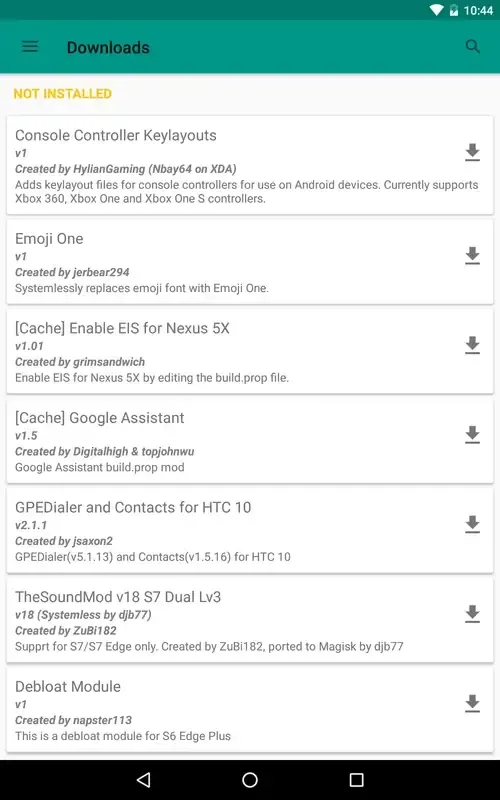The width and height of the screenshot is (500, 800).
Task: Go to the home screen
Action: (250, 779)
